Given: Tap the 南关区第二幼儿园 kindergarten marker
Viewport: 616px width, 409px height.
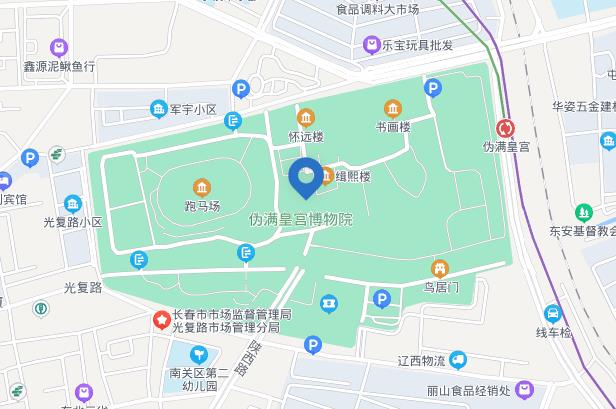Looking at the screenshot, I should click(199, 354).
